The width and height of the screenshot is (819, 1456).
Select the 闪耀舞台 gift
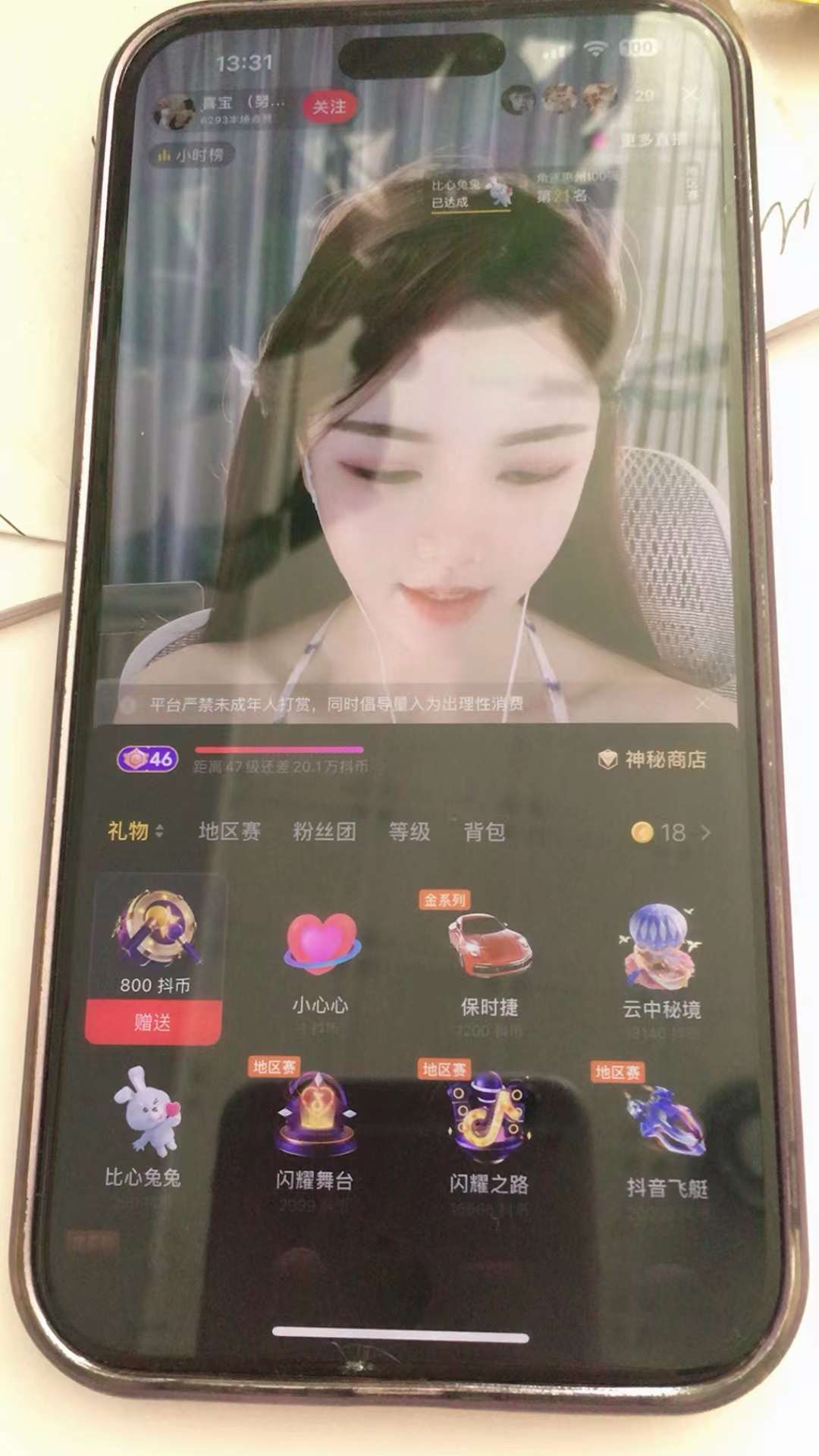pos(315,1130)
